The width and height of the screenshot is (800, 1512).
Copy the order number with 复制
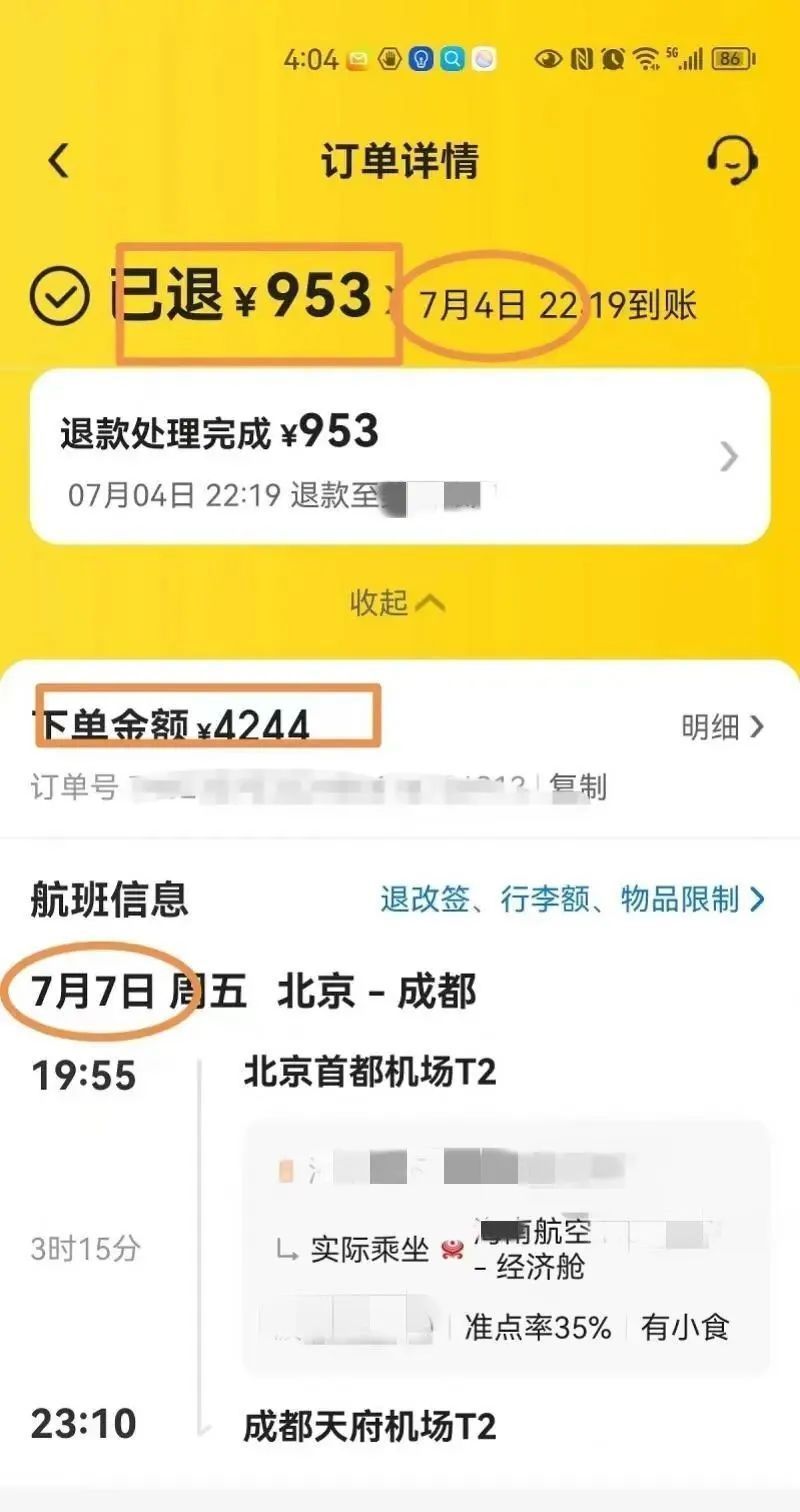coord(578,787)
